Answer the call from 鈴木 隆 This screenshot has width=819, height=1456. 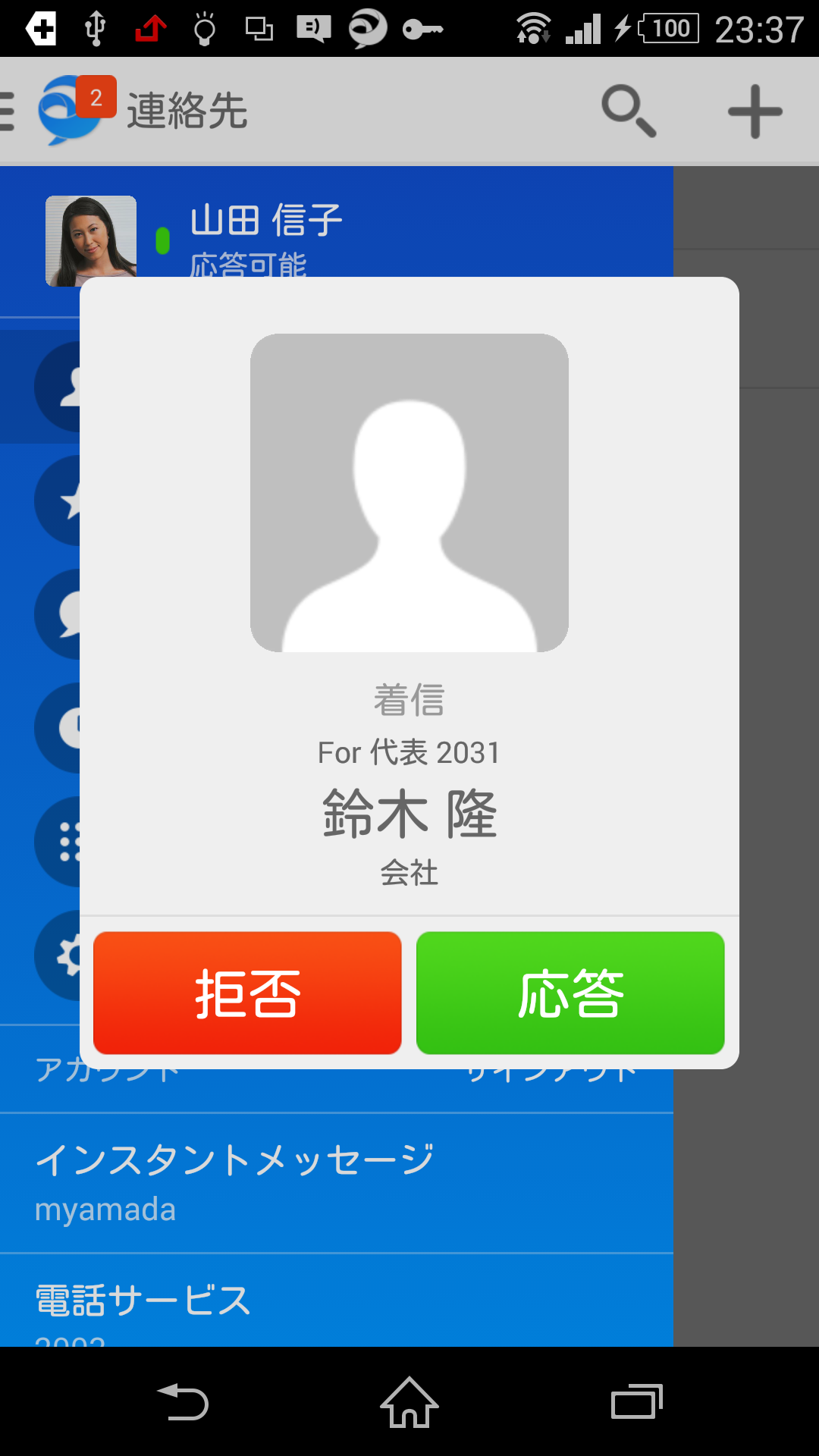[x=570, y=993]
